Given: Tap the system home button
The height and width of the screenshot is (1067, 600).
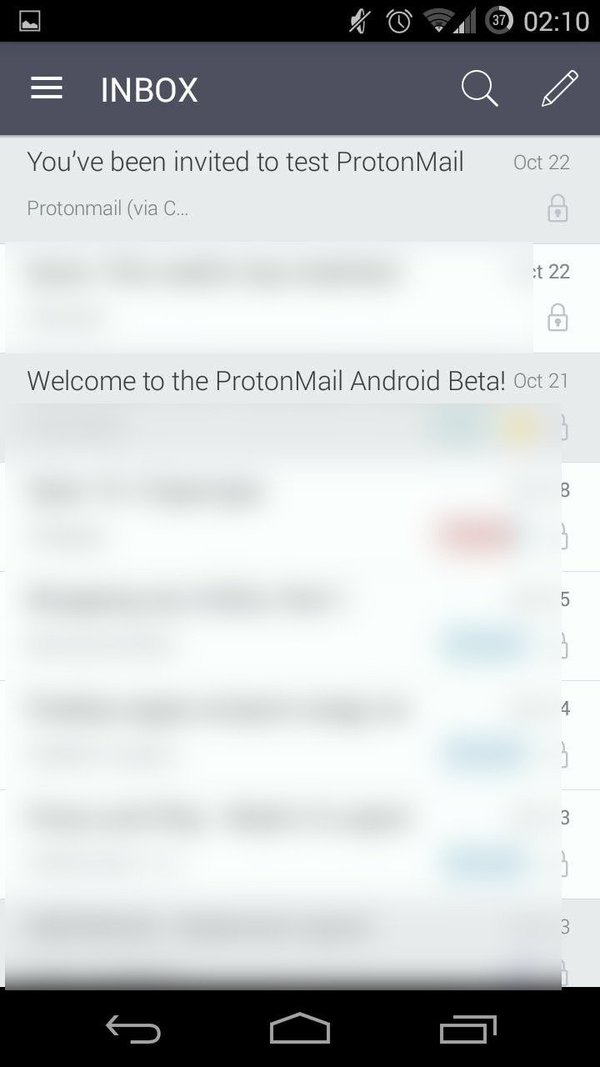Looking at the screenshot, I should [x=300, y=1028].
